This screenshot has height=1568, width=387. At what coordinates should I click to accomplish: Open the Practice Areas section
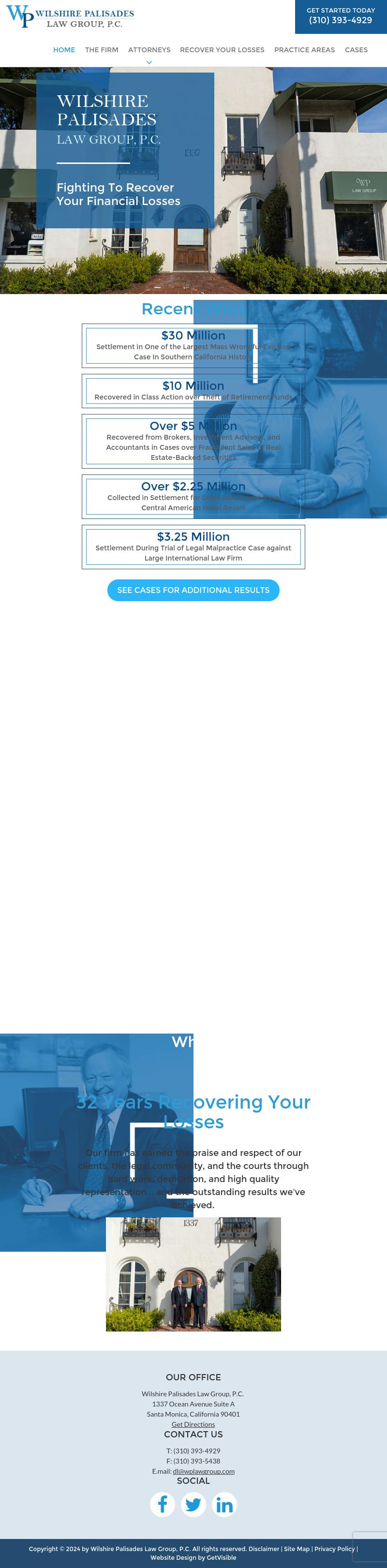304,50
